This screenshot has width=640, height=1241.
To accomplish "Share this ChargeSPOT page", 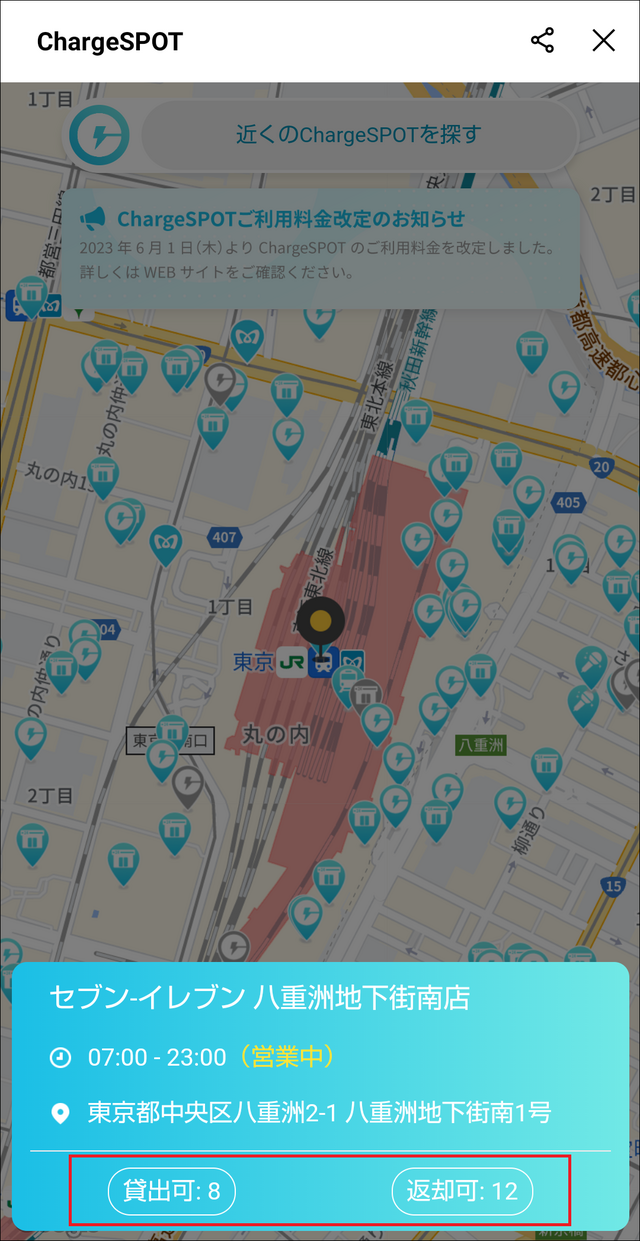I will coord(542,41).
